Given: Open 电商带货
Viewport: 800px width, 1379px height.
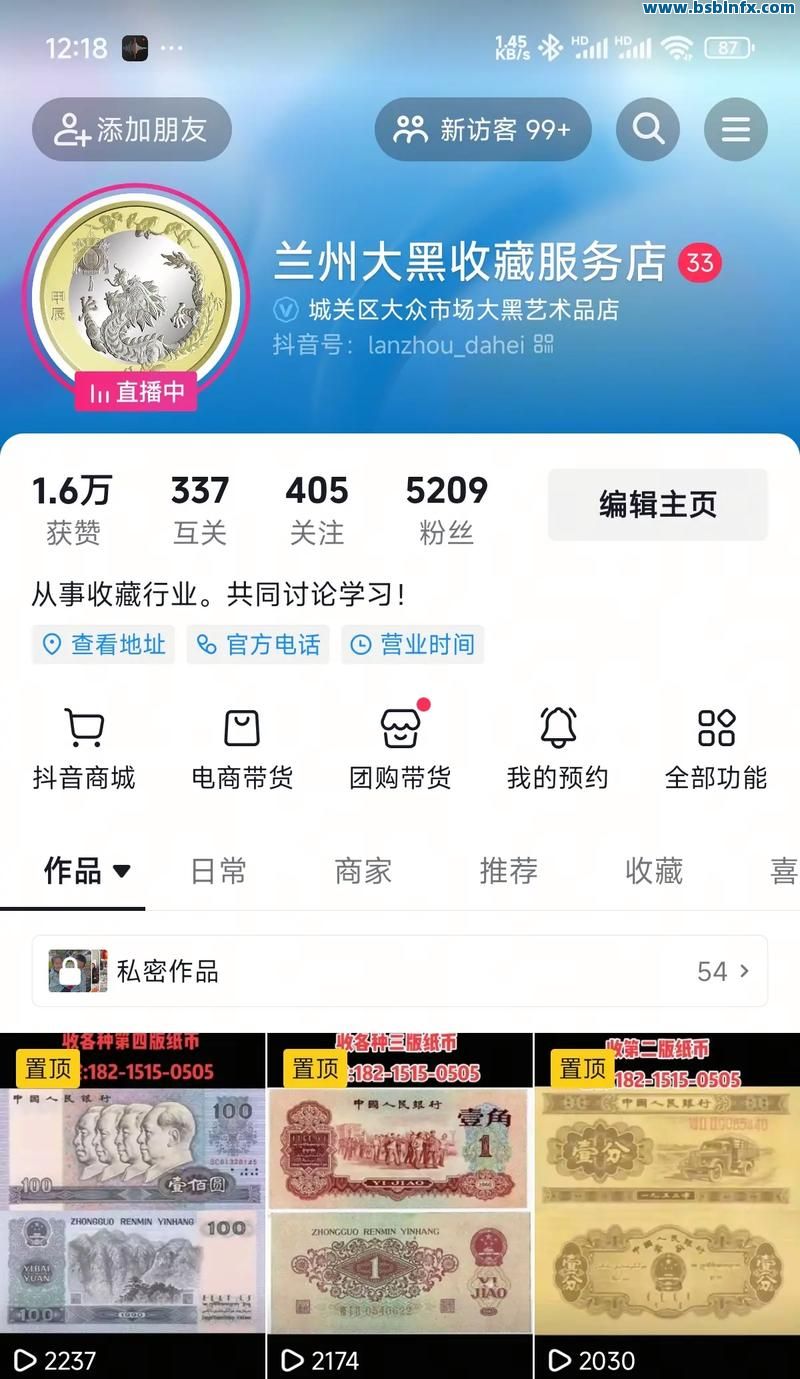Looking at the screenshot, I should point(242,748).
